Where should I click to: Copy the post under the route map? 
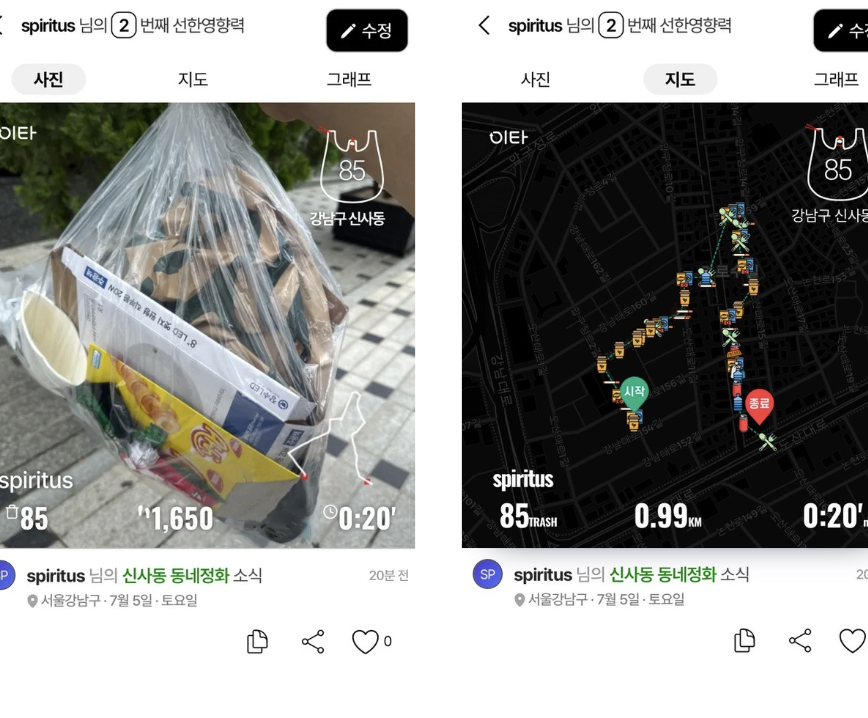[x=744, y=642]
